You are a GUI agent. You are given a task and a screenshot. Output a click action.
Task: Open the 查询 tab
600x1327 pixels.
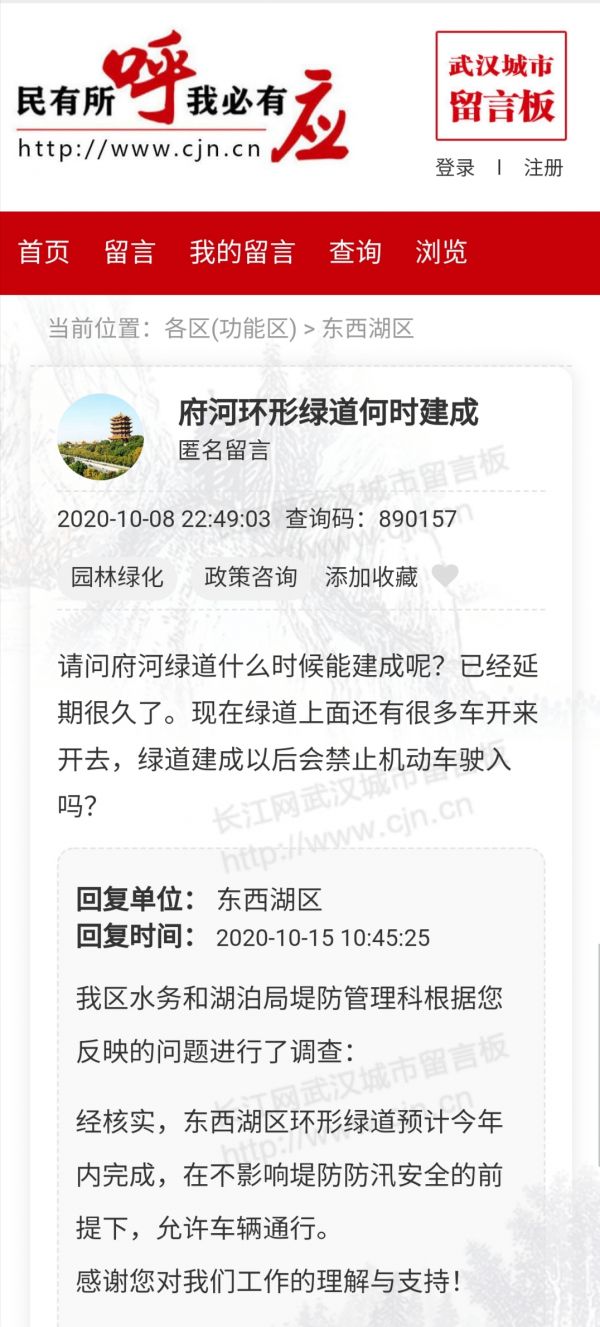pyautogui.click(x=355, y=252)
